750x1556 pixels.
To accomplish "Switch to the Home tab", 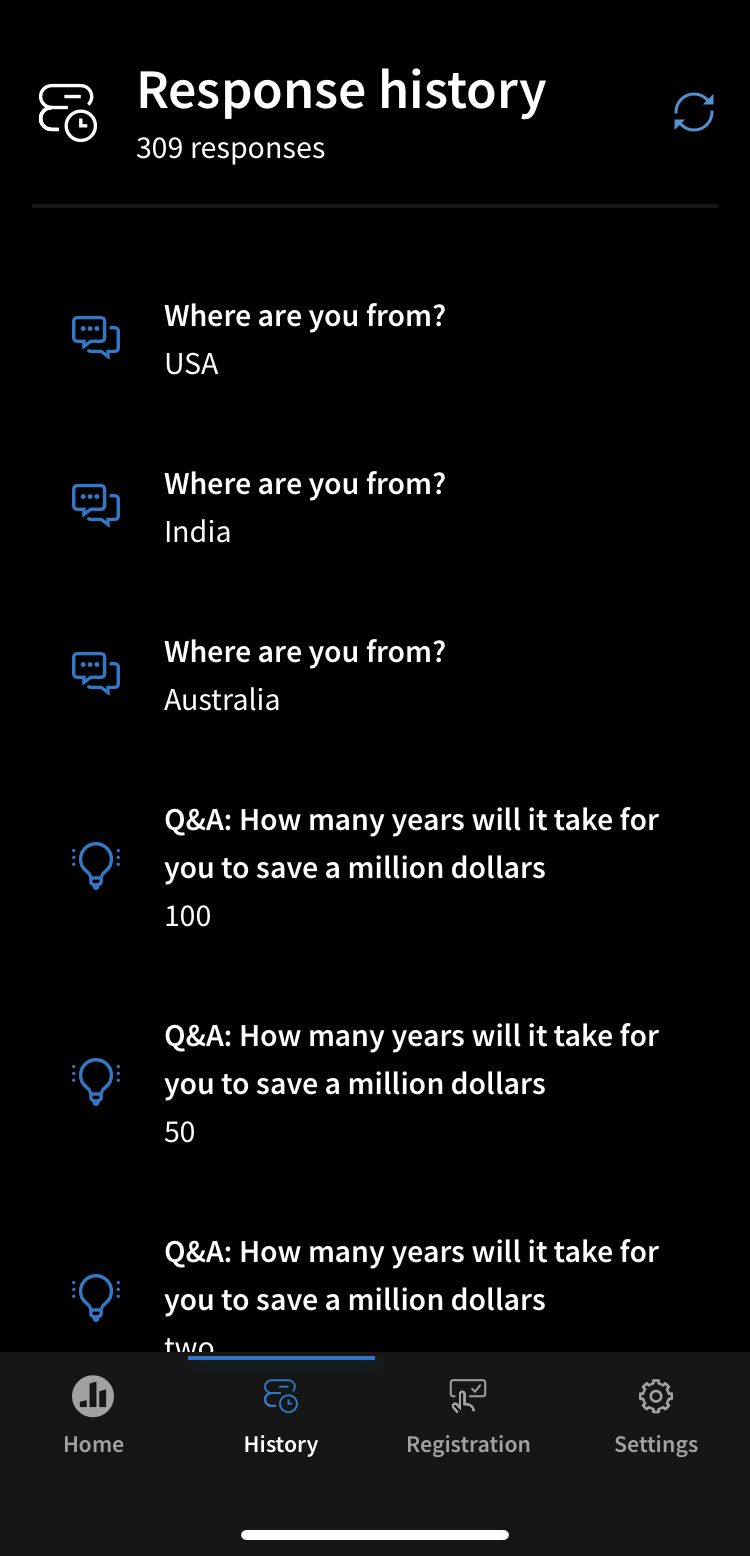I will coord(94,1417).
